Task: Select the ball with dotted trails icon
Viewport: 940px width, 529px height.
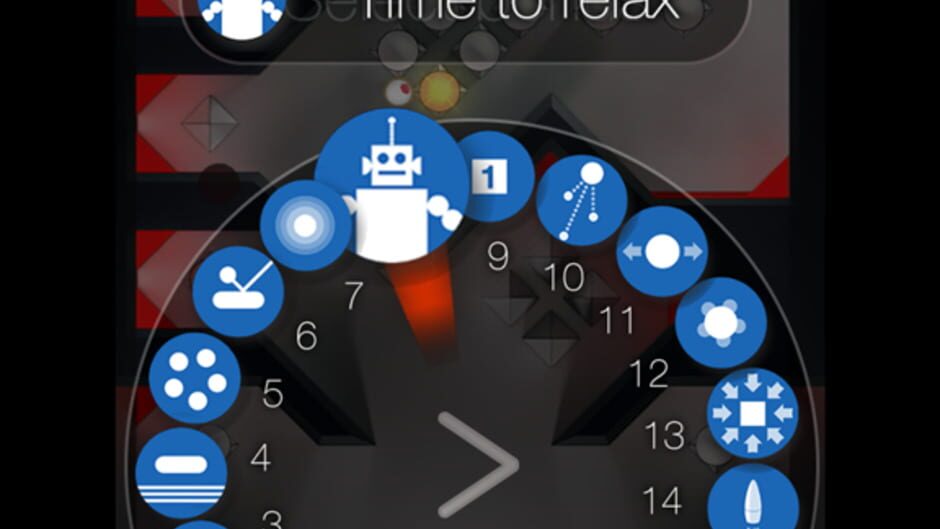Action: (x=582, y=200)
